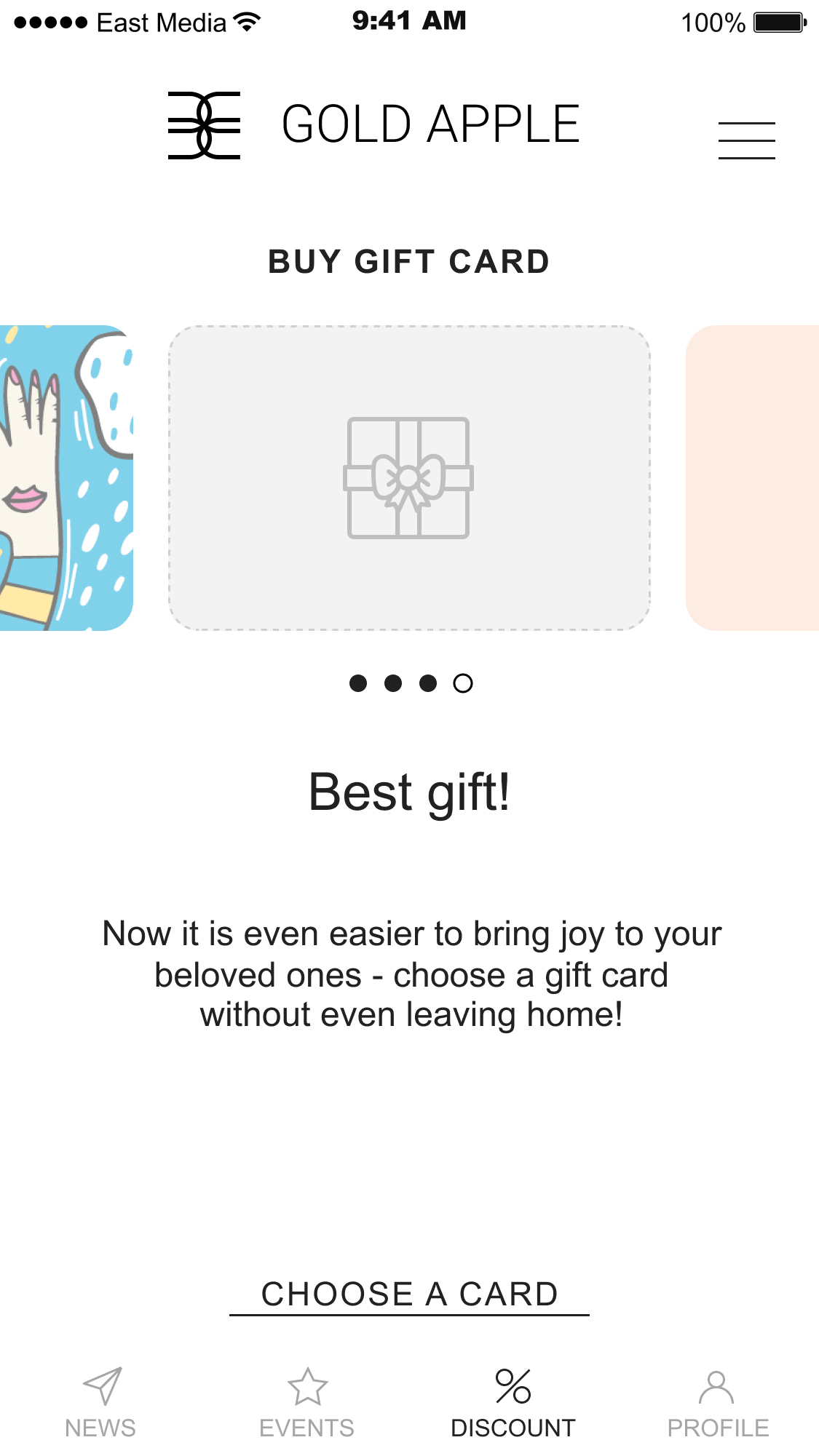Image resolution: width=819 pixels, height=1456 pixels.
Task: Select the gray placeholder gift card
Action: click(x=409, y=478)
